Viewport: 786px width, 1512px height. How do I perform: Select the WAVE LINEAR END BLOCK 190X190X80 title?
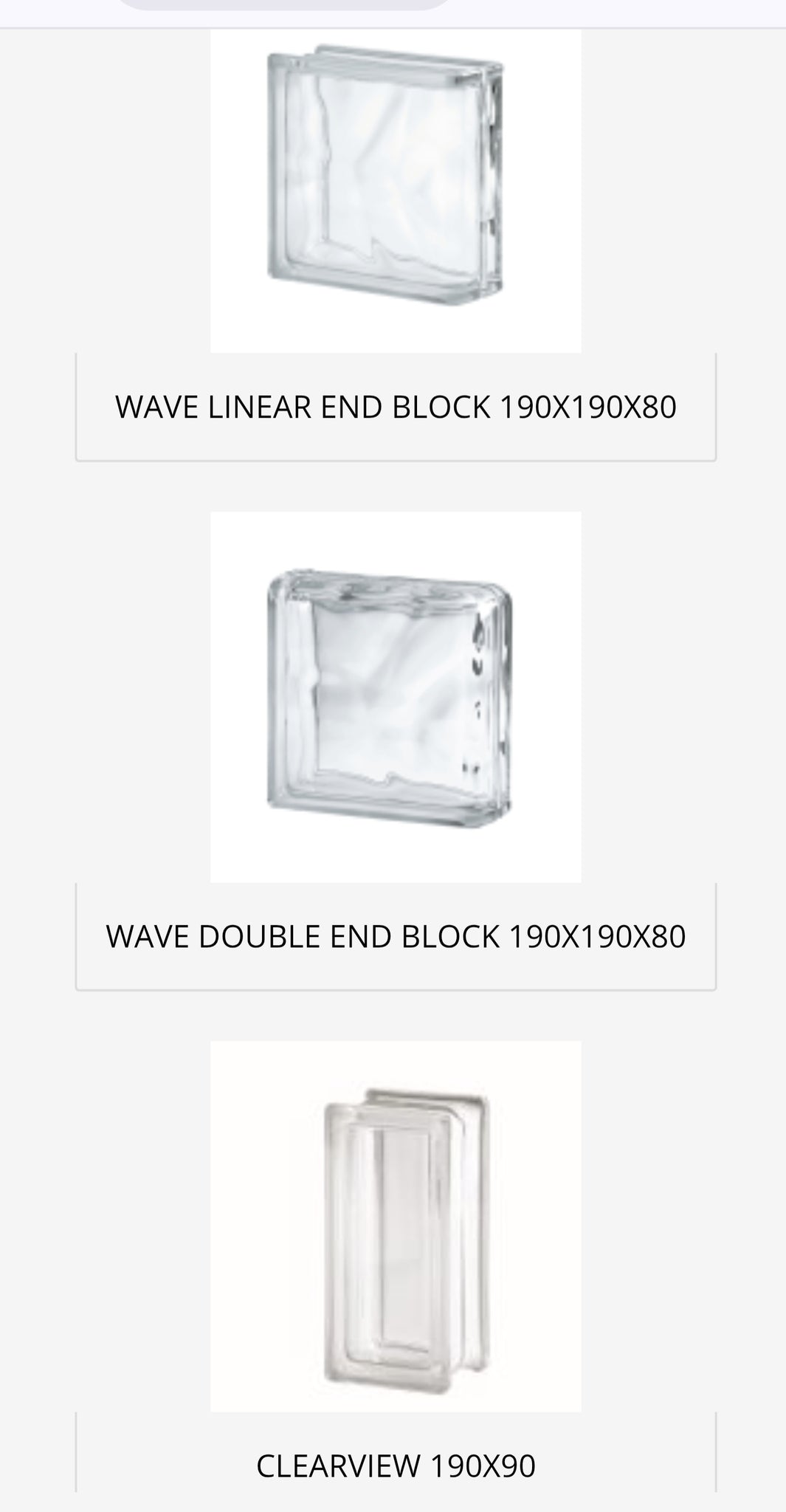pyautogui.click(x=396, y=407)
